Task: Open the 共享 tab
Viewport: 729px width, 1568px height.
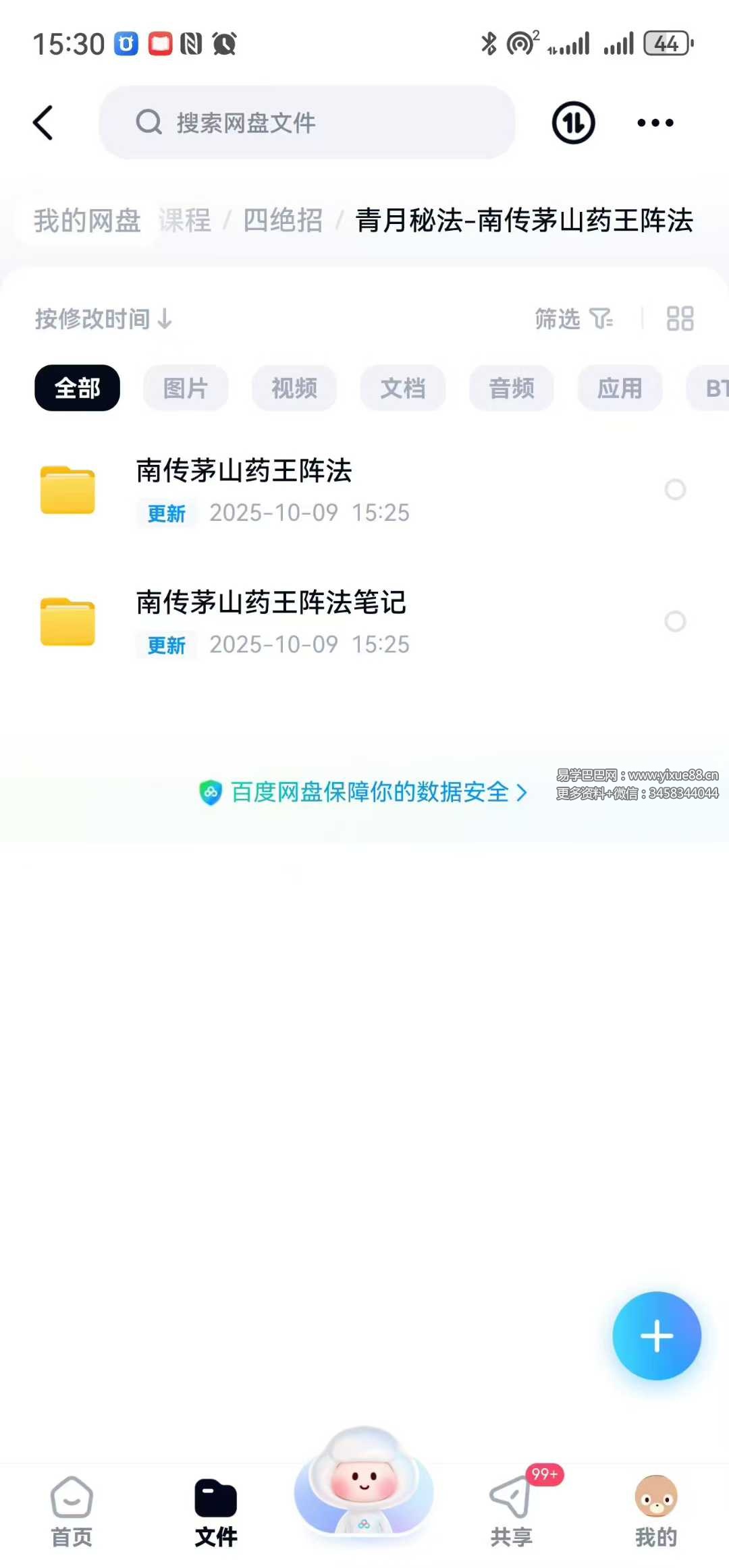Action: (x=511, y=1509)
